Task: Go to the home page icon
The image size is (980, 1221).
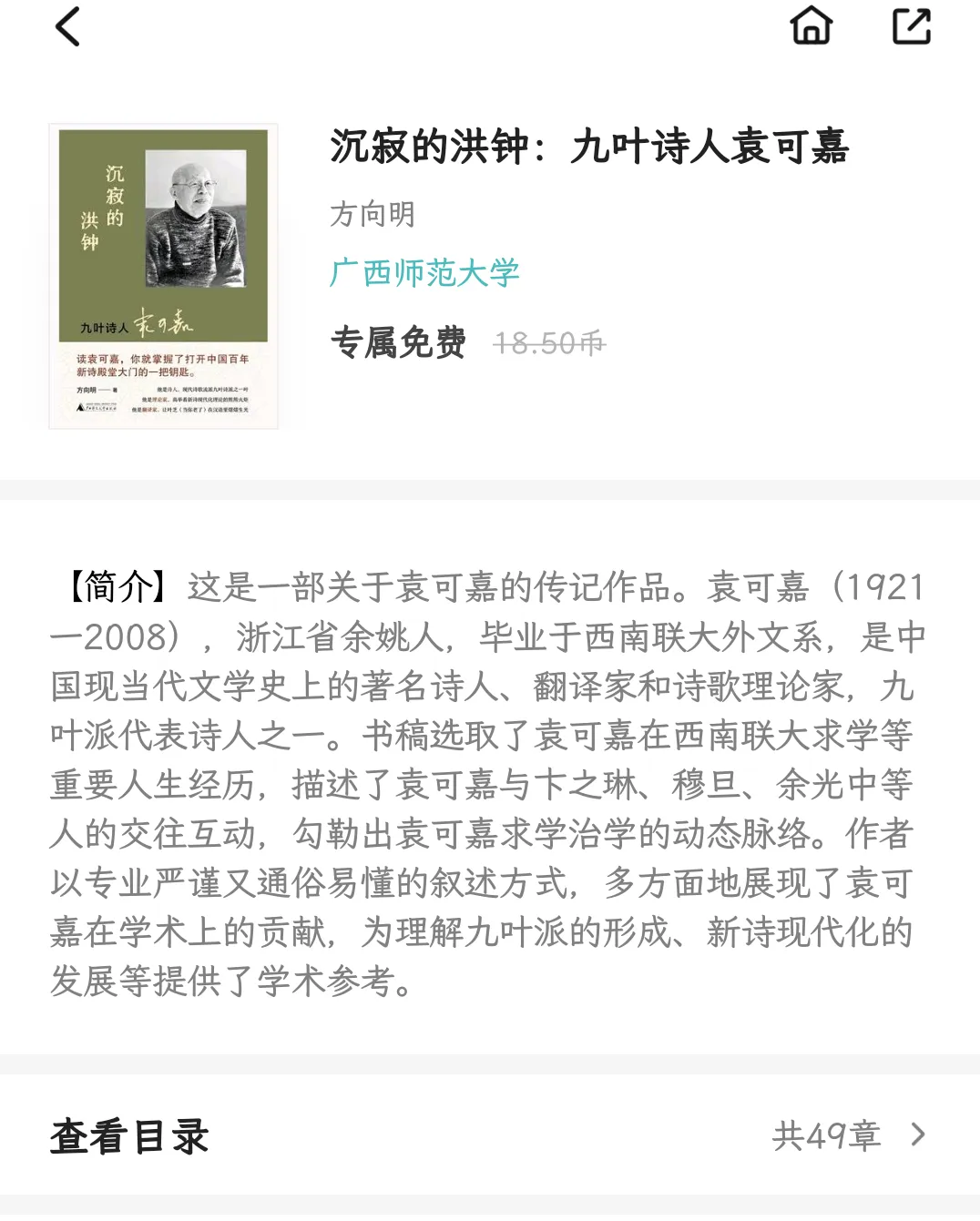Action: 811,25
